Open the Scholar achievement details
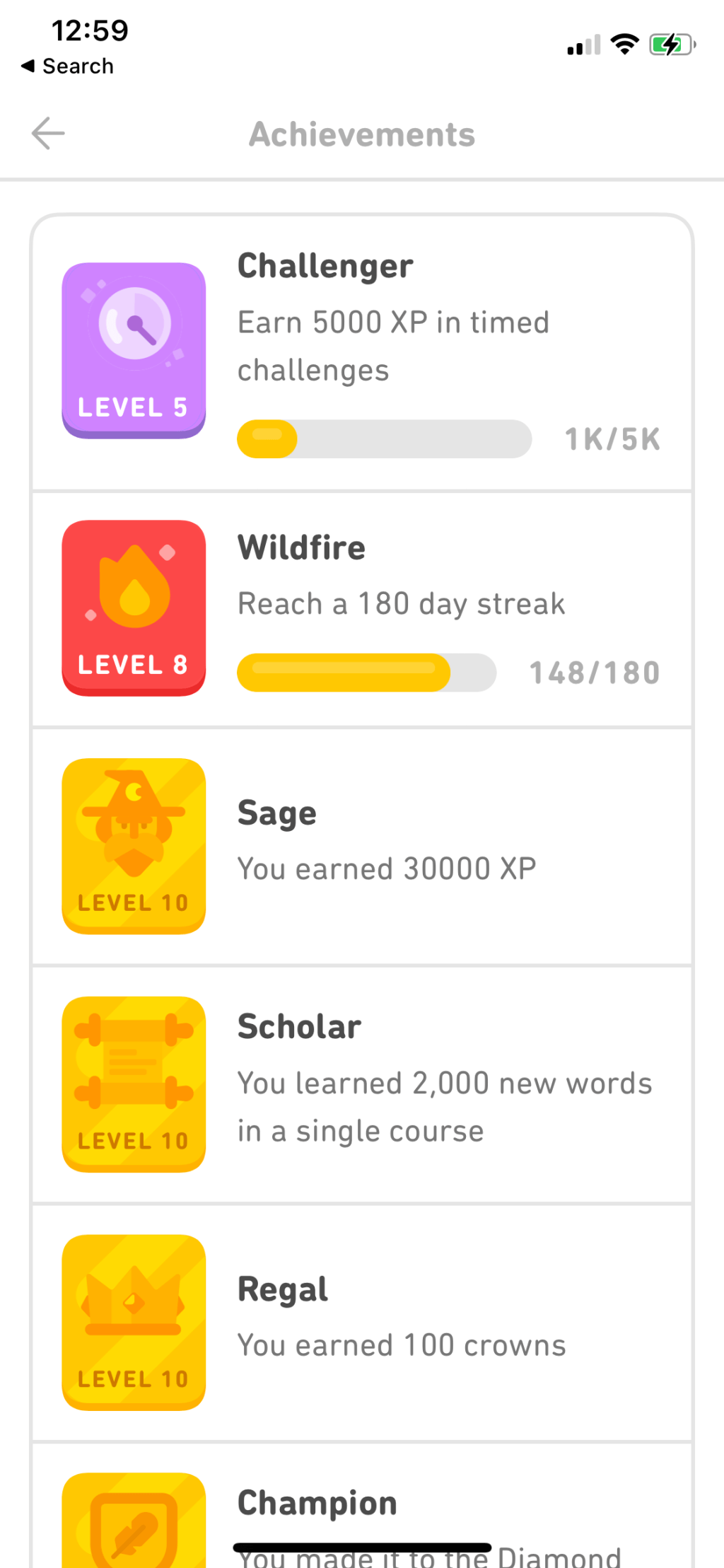The image size is (724, 1568). (x=361, y=1084)
